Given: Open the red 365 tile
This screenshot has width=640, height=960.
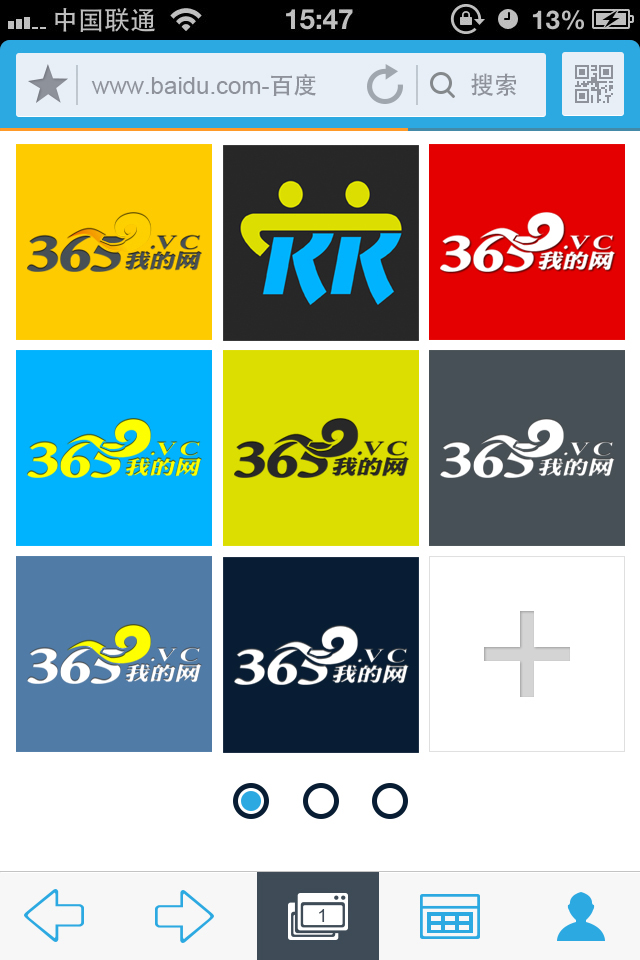Looking at the screenshot, I should pyautogui.click(x=527, y=242).
